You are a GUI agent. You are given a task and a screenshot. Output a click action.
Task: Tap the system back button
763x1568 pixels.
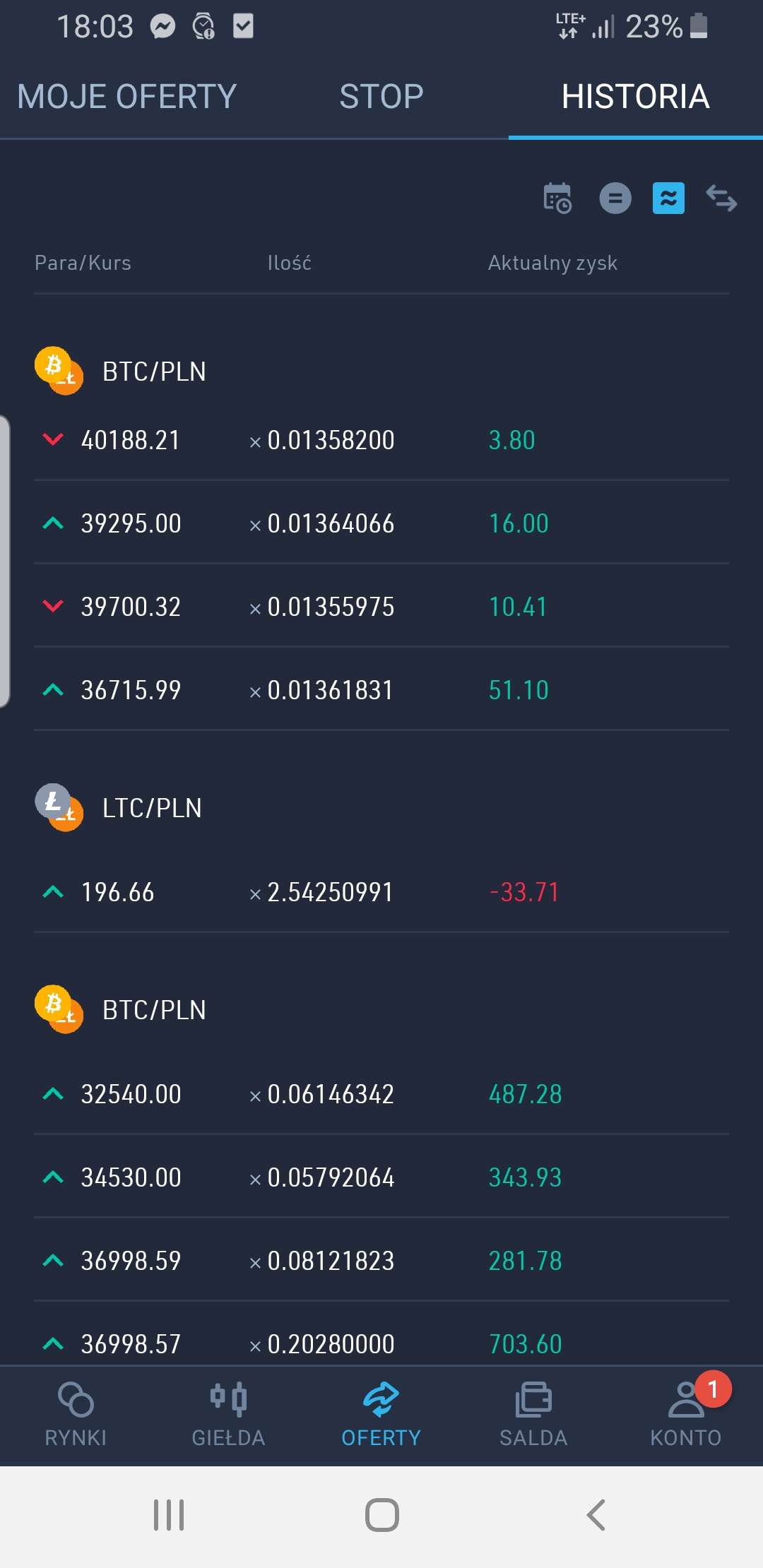[x=596, y=1515]
